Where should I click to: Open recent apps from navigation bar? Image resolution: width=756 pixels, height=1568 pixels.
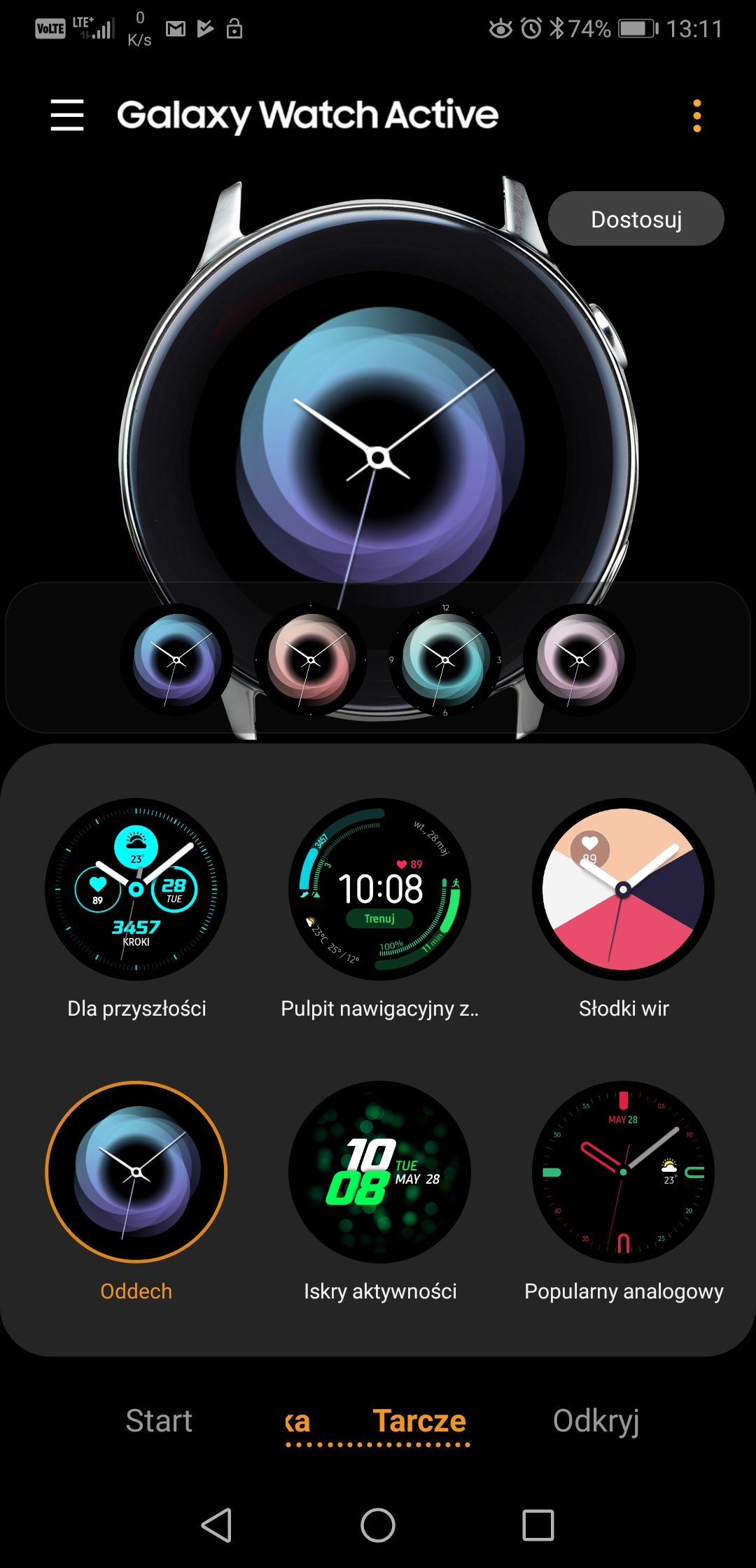click(538, 1525)
